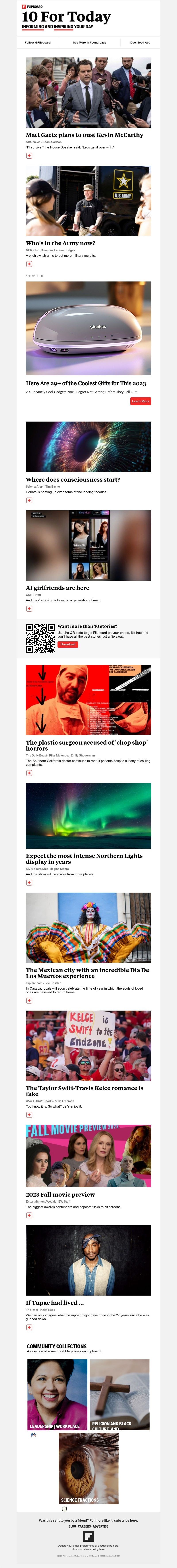Select the Download App link
The width and height of the screenshot is (177, 1568).
140,43
